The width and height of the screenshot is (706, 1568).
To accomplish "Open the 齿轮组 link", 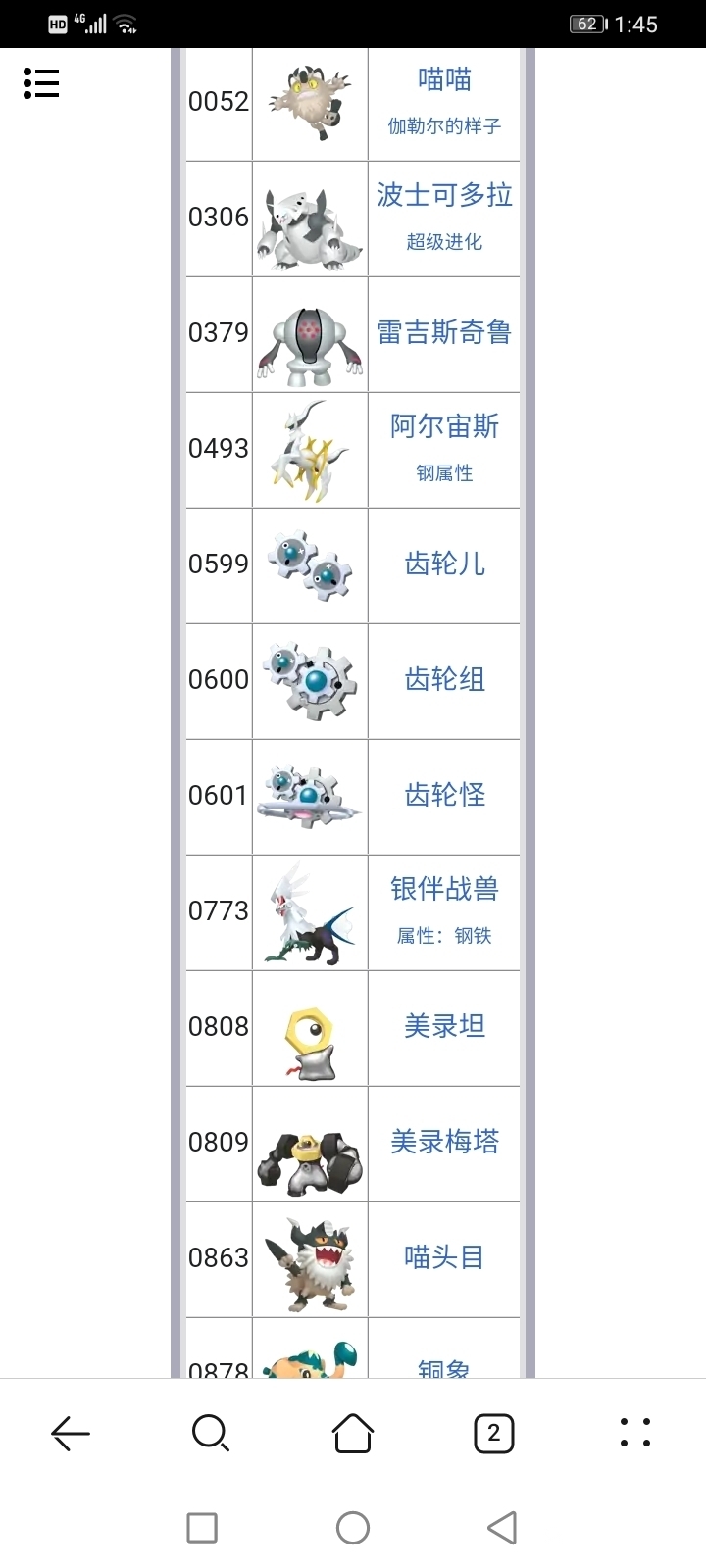I will (x=444, y=680).
